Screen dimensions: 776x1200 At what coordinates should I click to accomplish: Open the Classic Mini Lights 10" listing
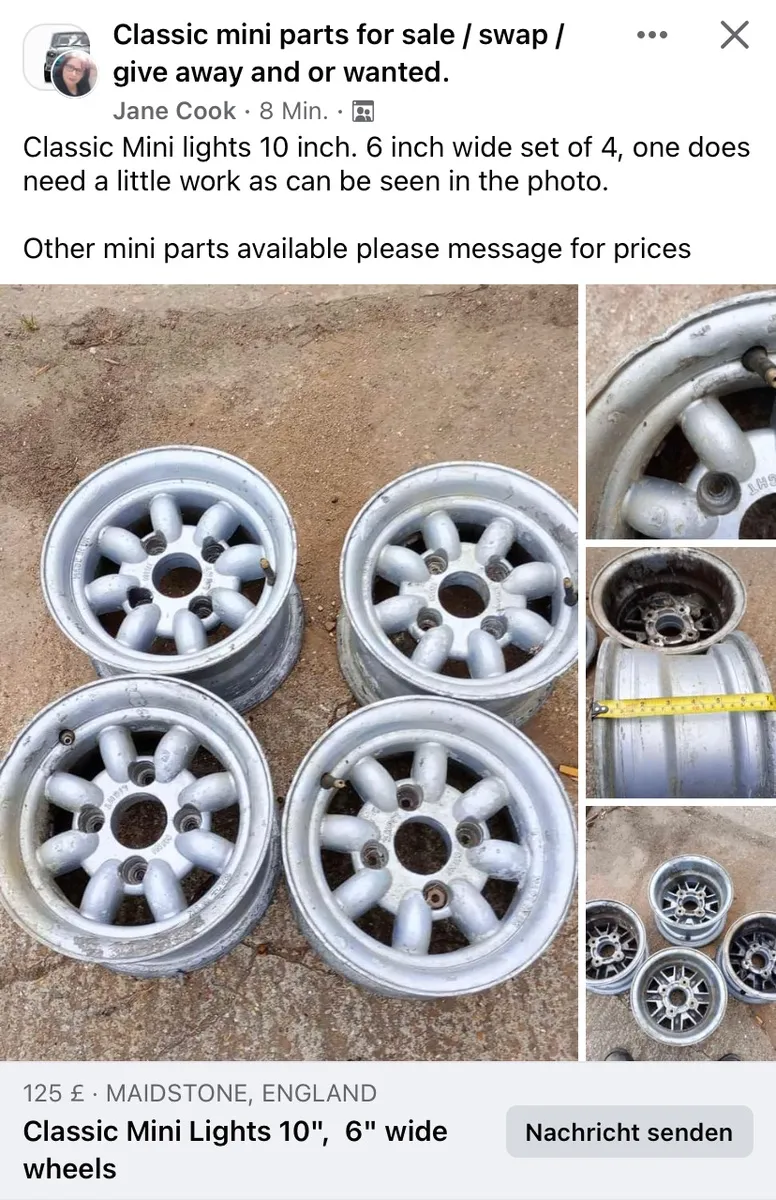(x=235, y=1149)
